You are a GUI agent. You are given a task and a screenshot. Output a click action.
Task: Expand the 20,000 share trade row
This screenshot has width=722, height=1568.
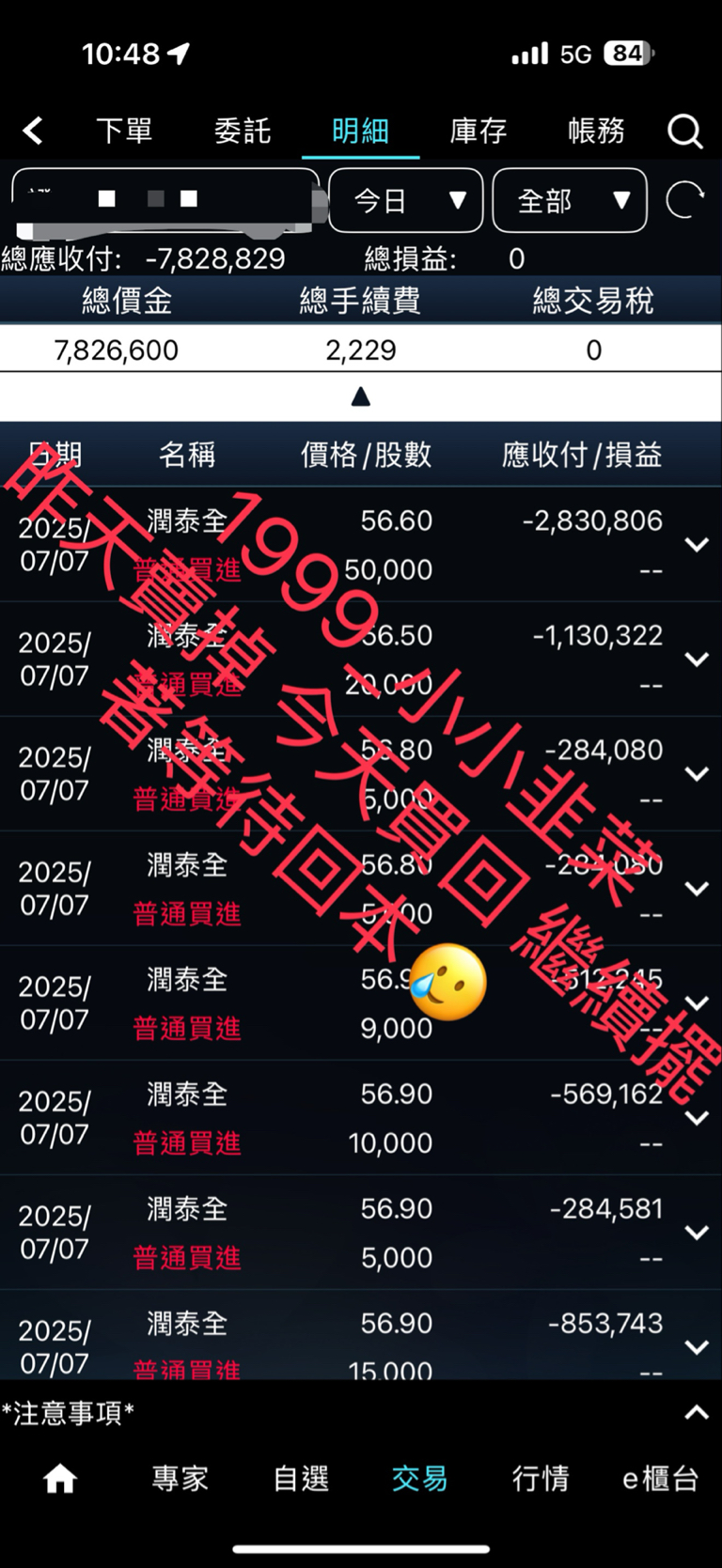point(697,660)
